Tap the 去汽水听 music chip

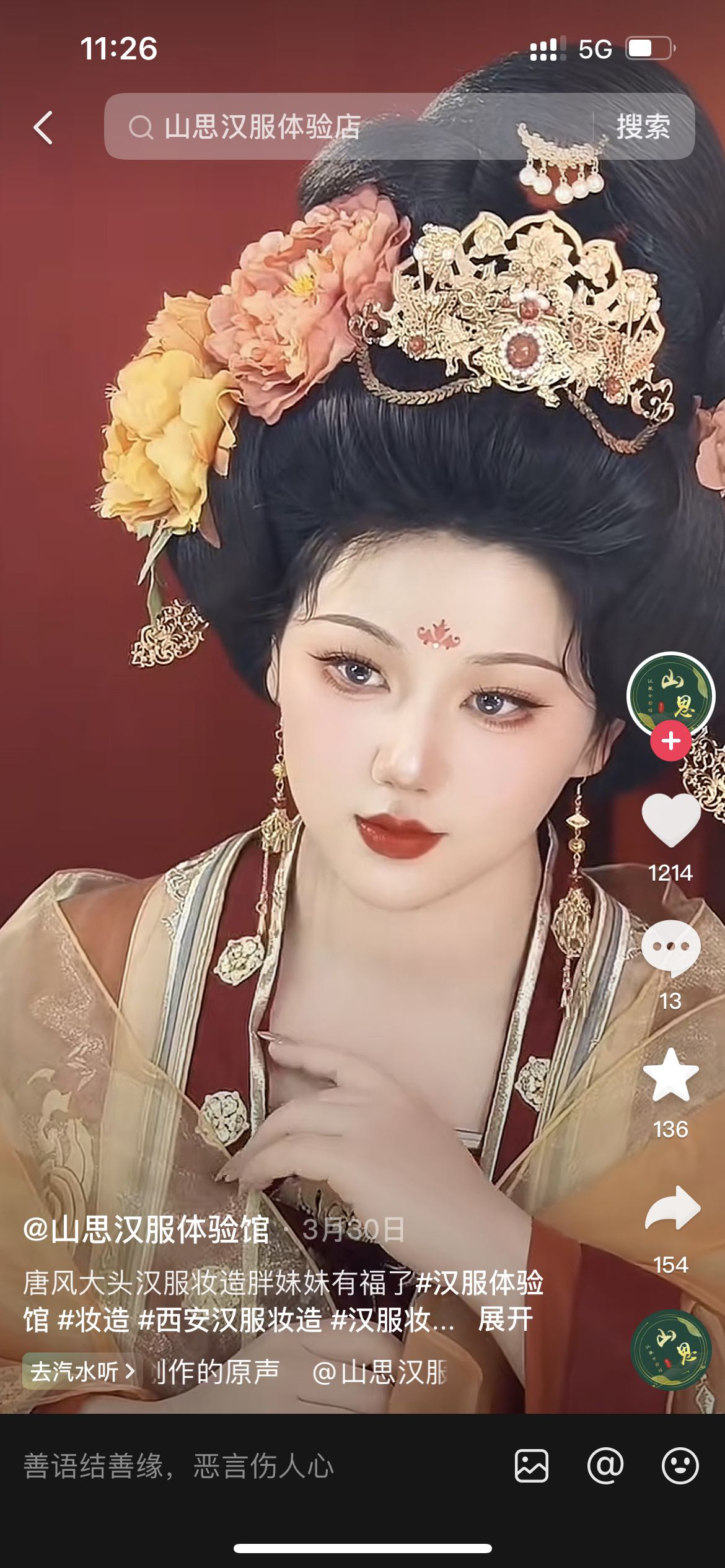[82, 1372]
